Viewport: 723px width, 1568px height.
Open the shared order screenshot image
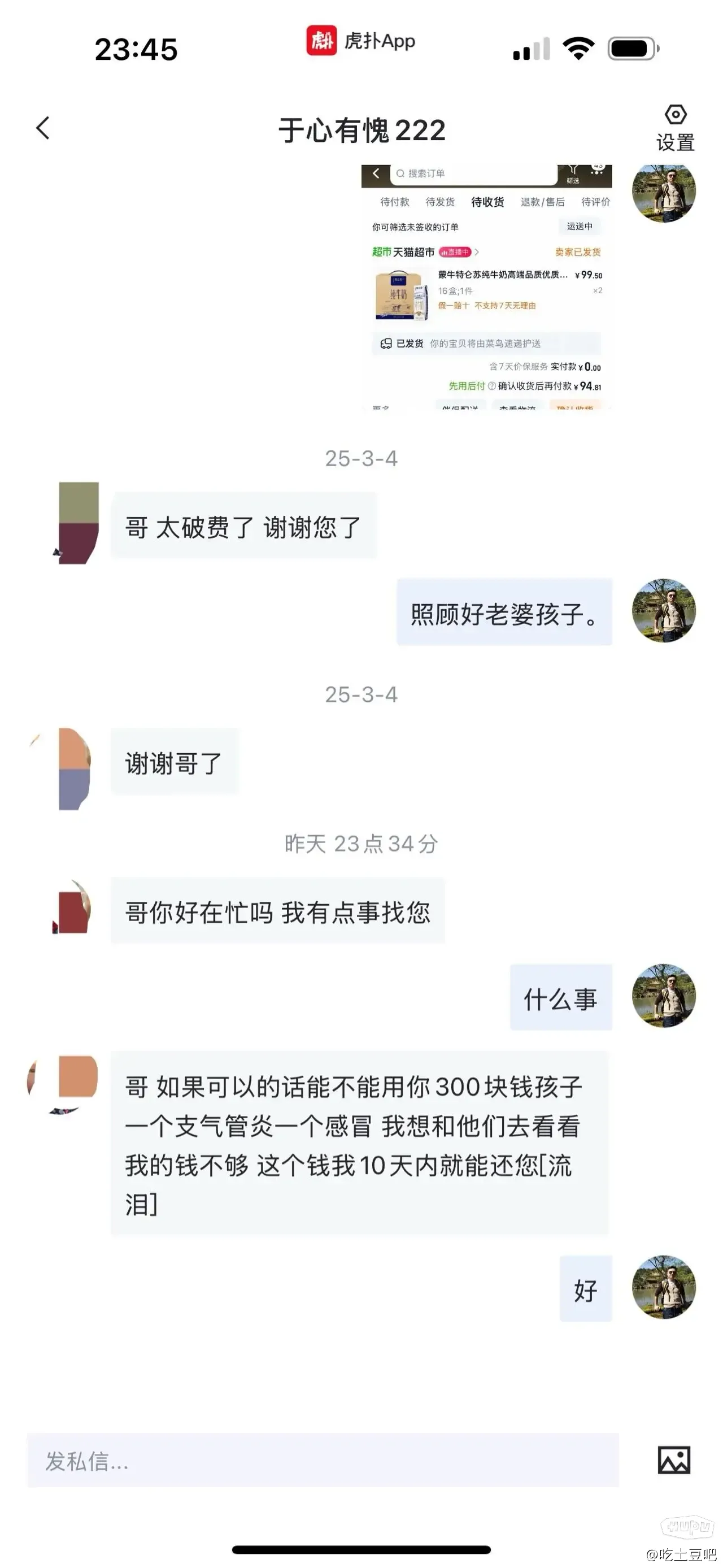point(486,286)
